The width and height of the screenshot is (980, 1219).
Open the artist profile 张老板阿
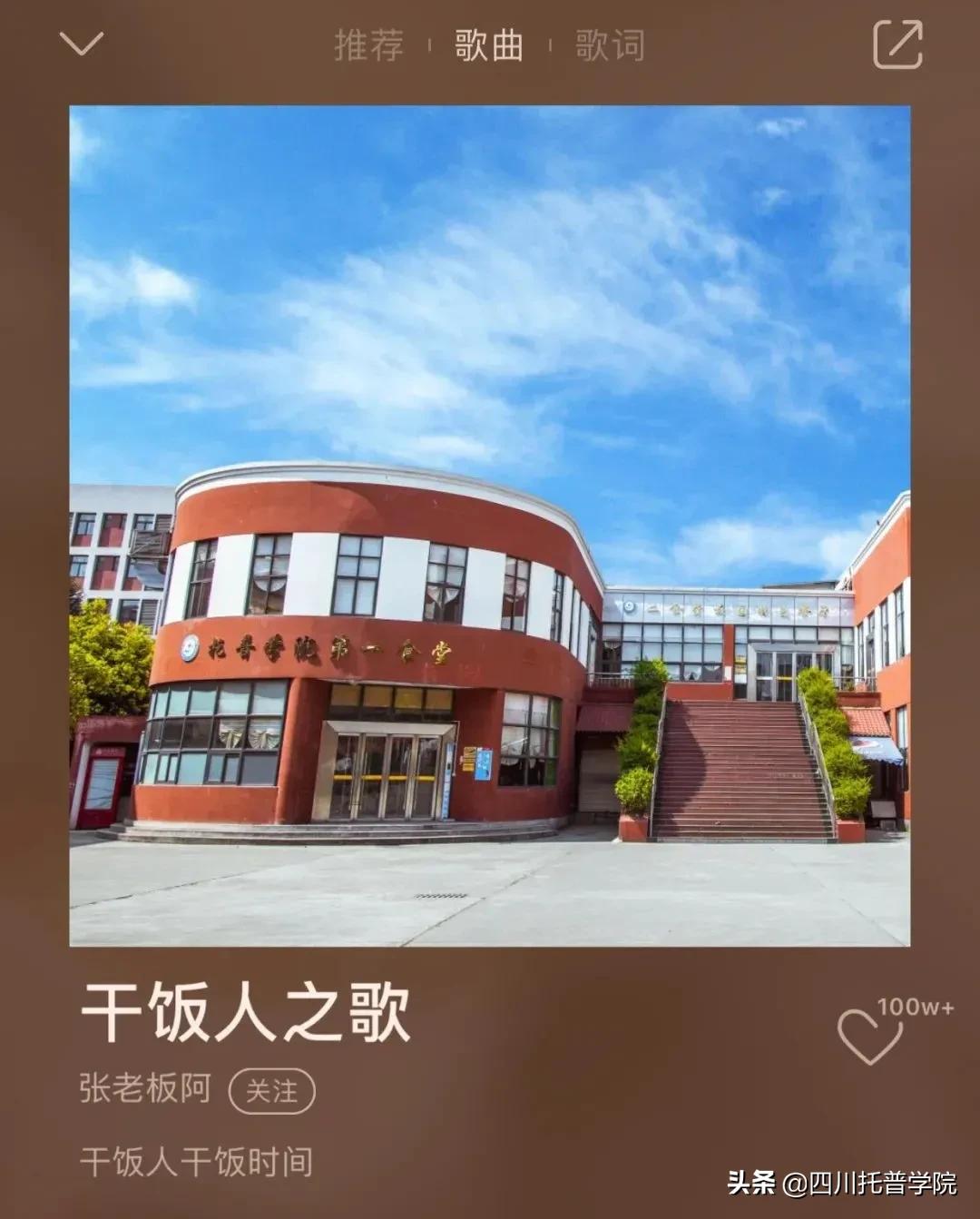[x=142, y=1093]
